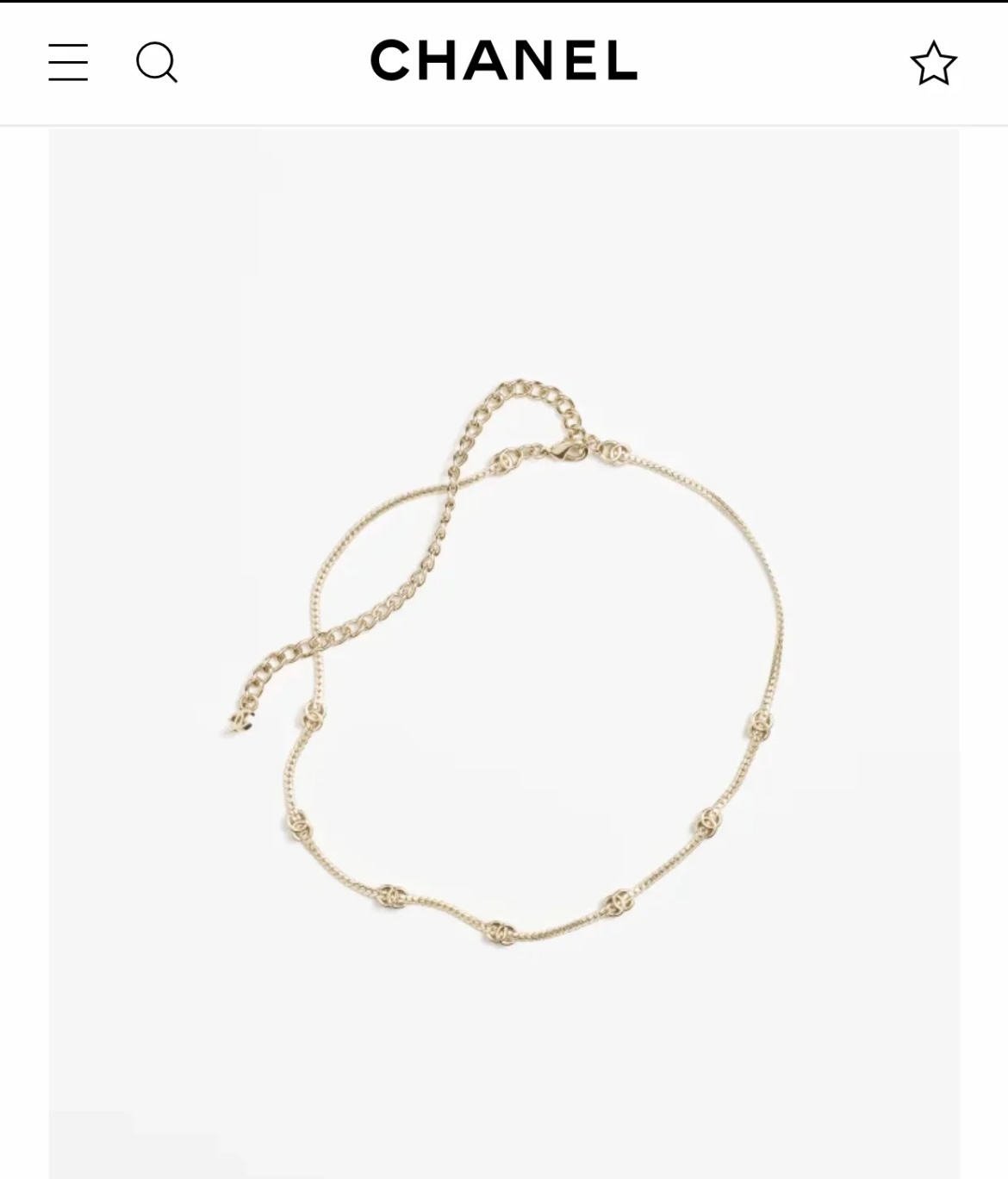Viewport: 1008px width, 1179px height.
Task: Open the hamburger navigation menu
Action: [68, 63]
